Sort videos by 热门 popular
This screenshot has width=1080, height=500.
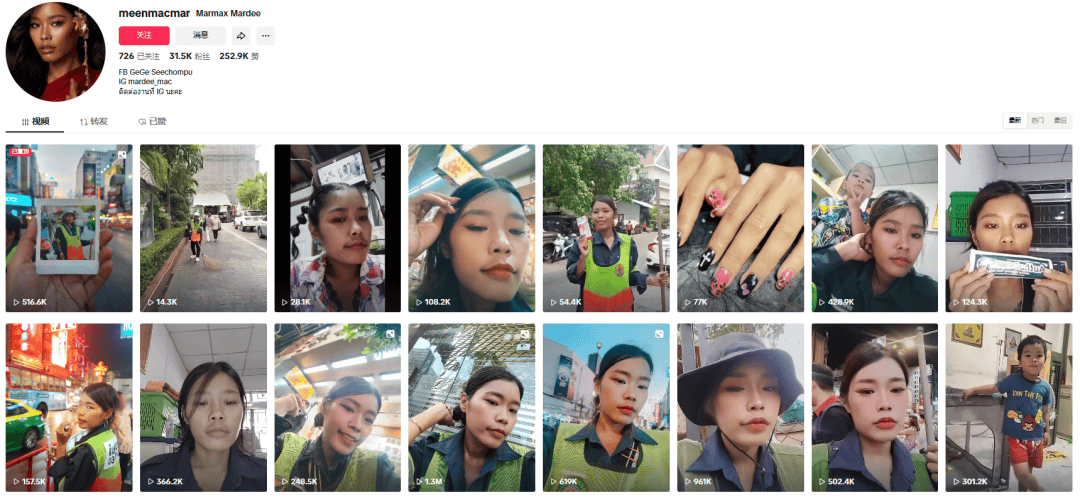[1037, 120]
